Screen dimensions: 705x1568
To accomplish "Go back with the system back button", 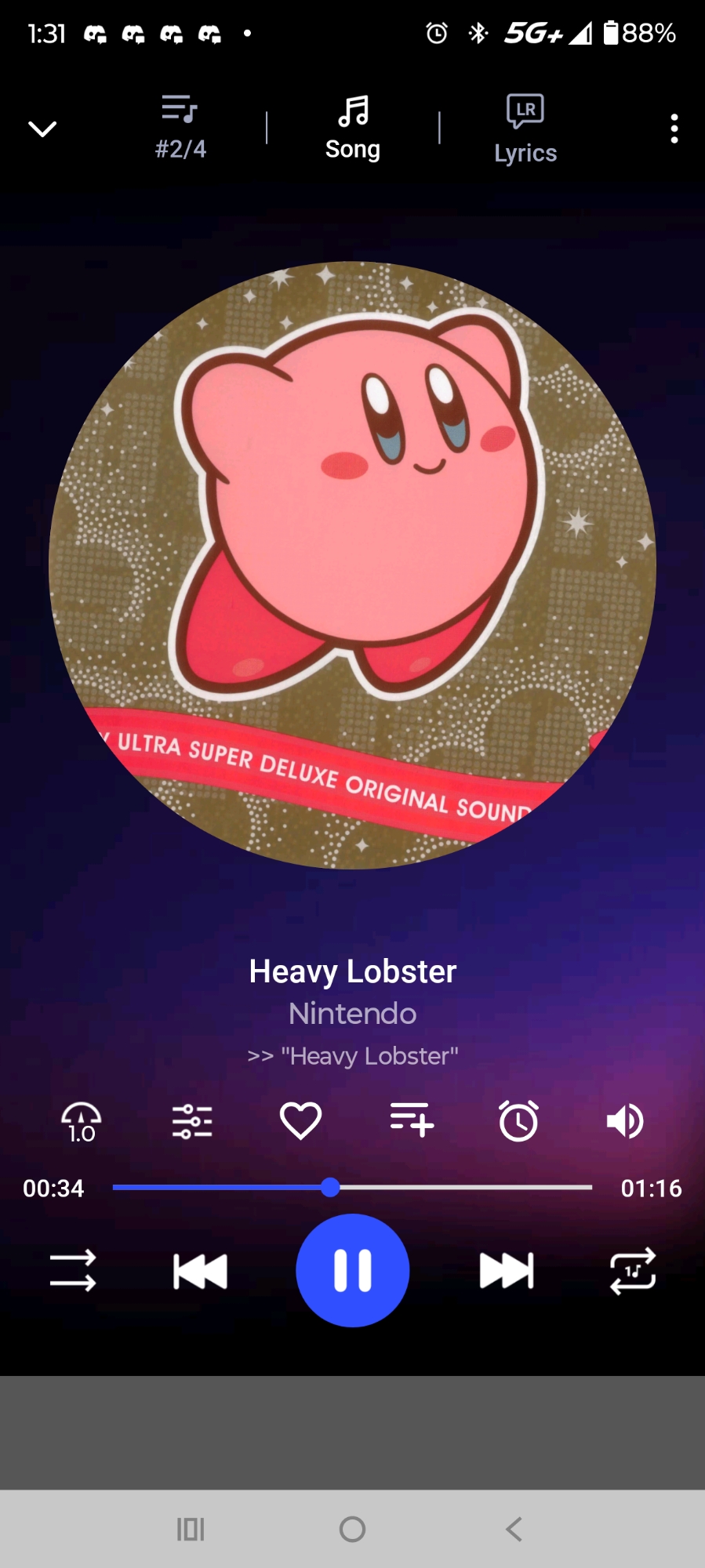I will pos(514,1529).
